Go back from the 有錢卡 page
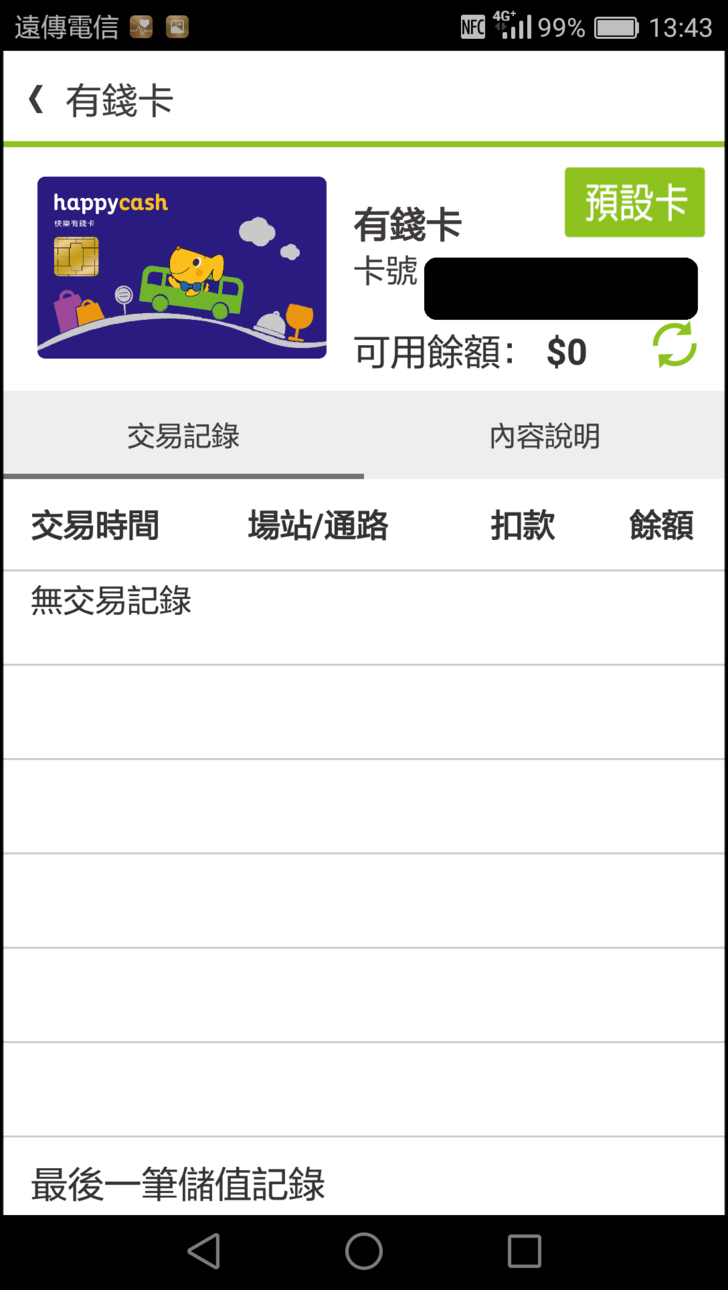 [37, 100]
